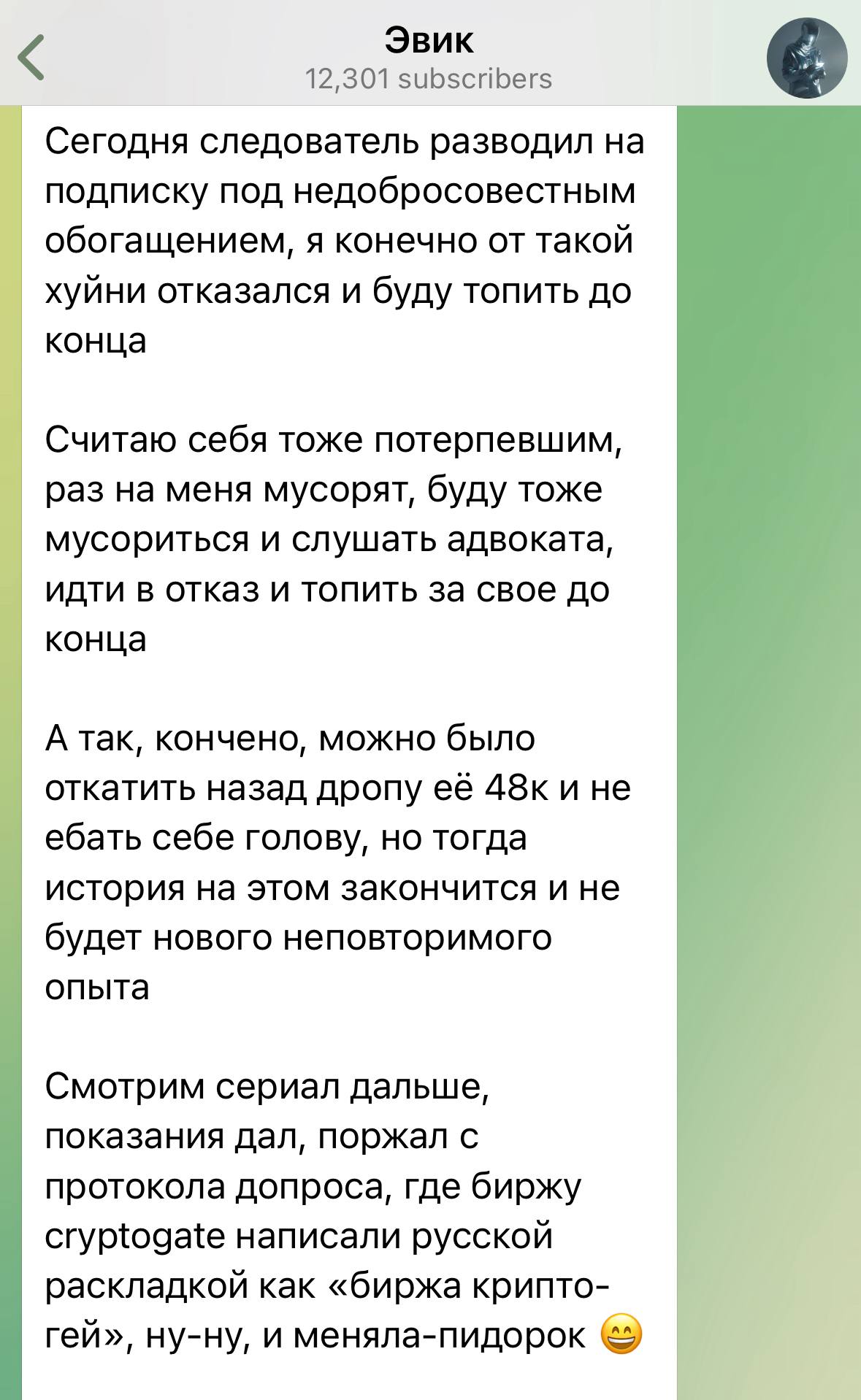Go back from the Эвик channel
Image resolution: width=861 pixels, height=1400 pixels.
pos(32,57)
